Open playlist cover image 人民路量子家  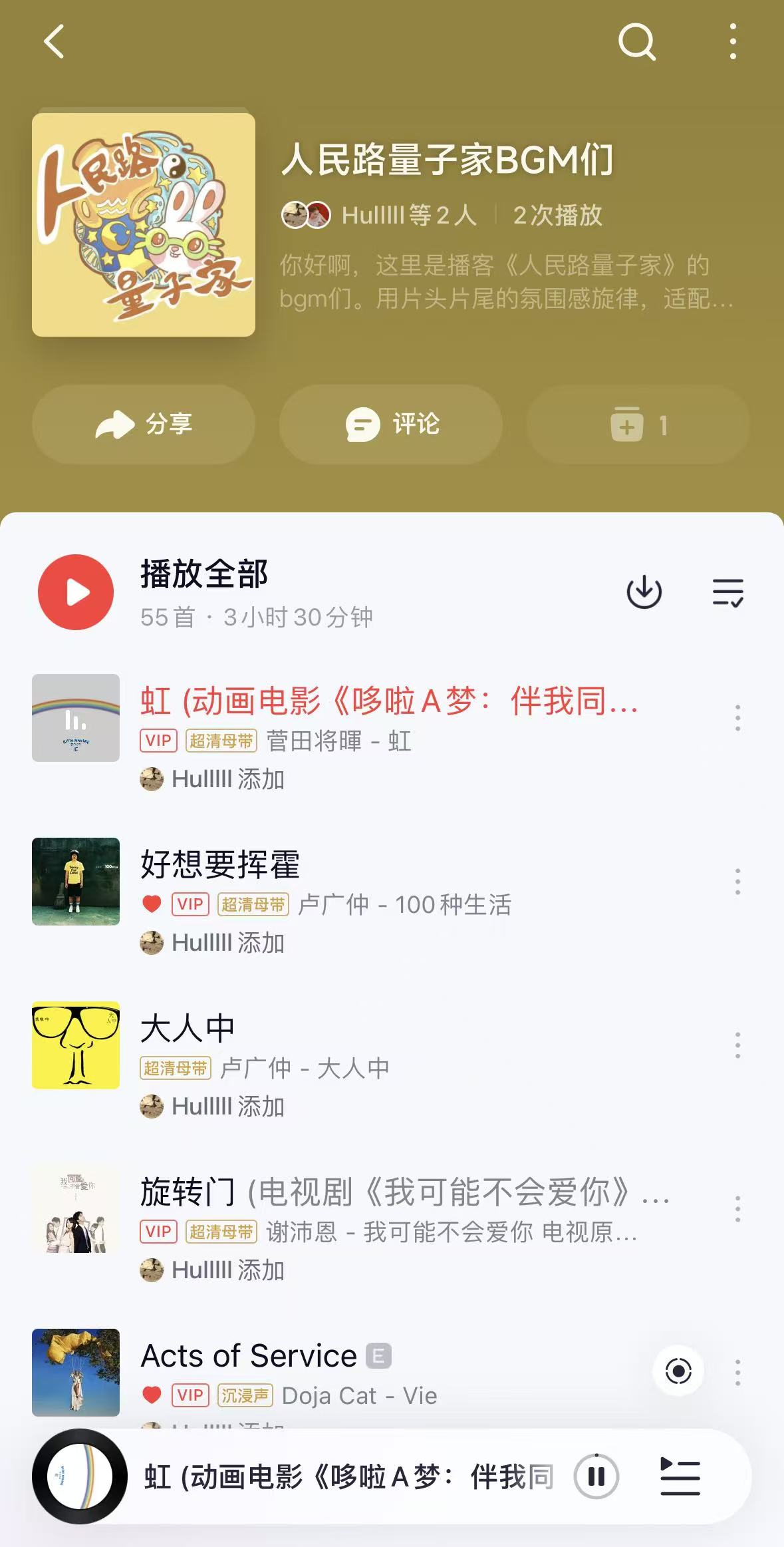click(x=144, y=225)
